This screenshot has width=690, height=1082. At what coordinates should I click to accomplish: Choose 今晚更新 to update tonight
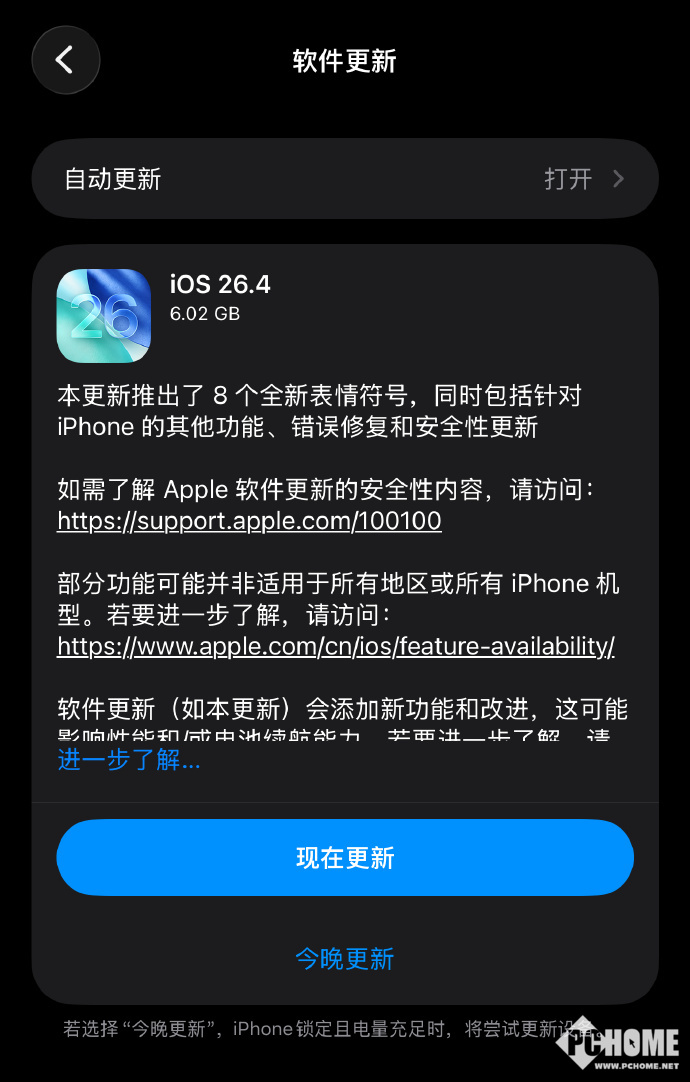click(345, 959)
